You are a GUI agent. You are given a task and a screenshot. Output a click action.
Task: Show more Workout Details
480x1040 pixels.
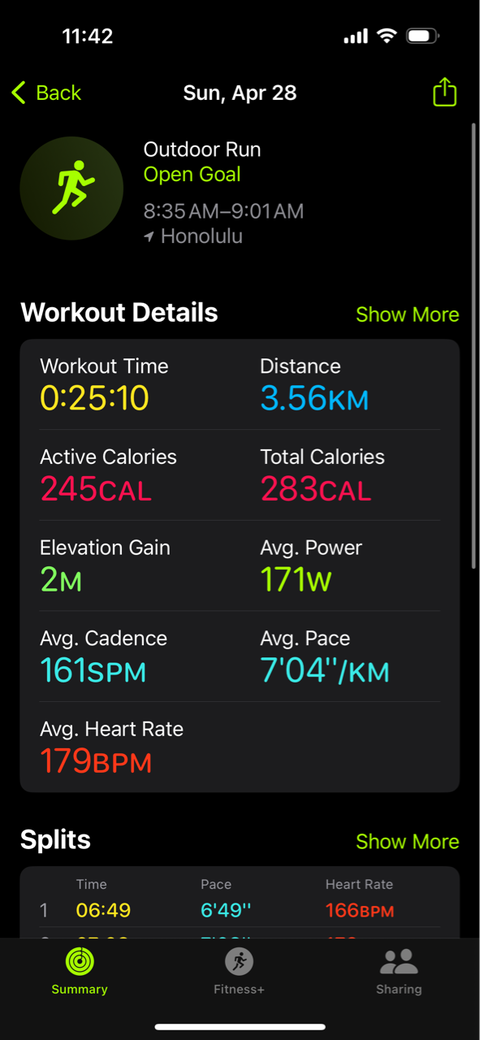point(407,314)
